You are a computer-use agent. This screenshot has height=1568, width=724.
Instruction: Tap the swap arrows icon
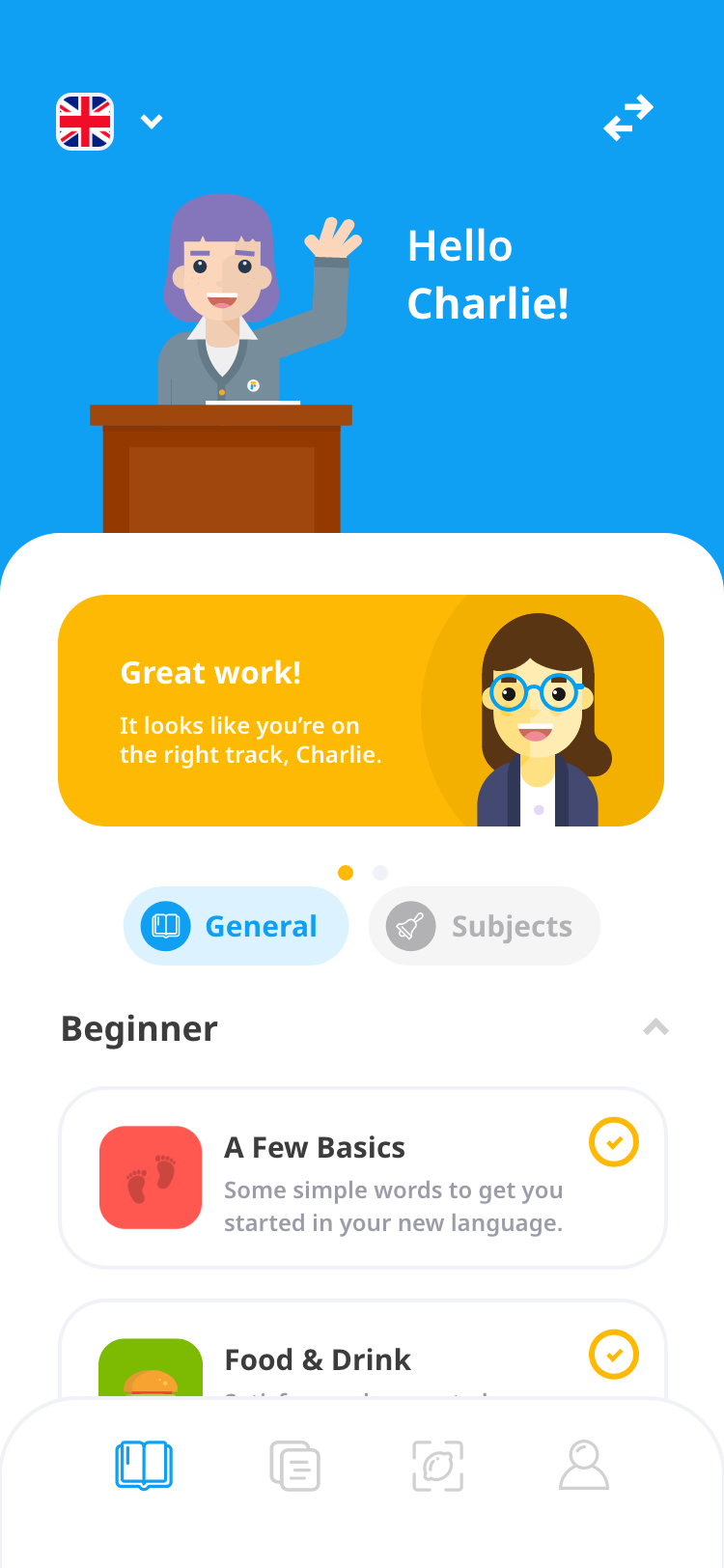[x=628, y=119]
